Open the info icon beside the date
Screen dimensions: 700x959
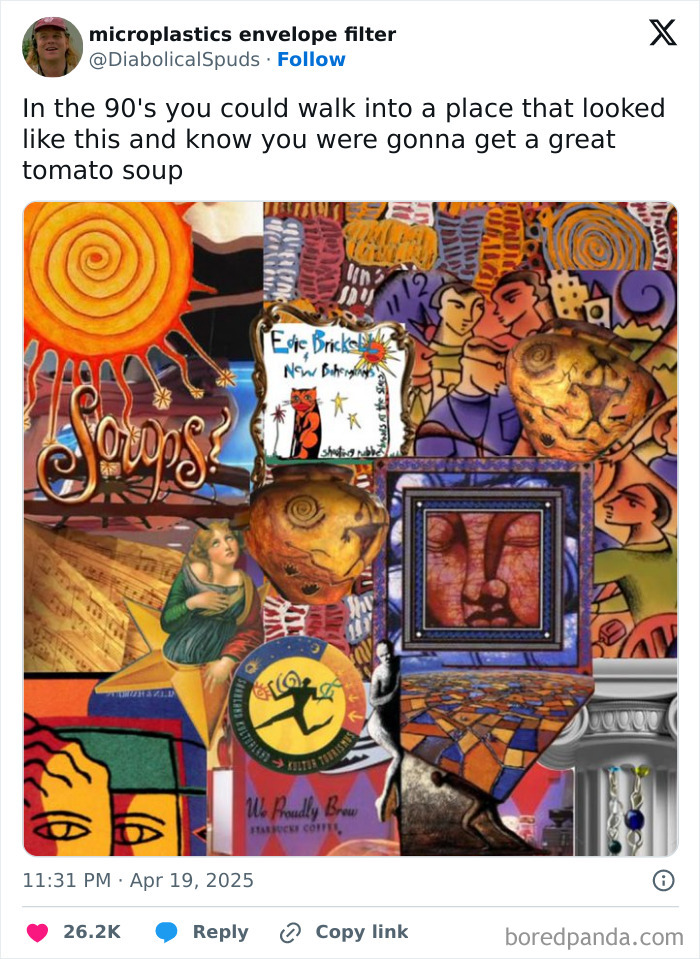coord(663,881)
